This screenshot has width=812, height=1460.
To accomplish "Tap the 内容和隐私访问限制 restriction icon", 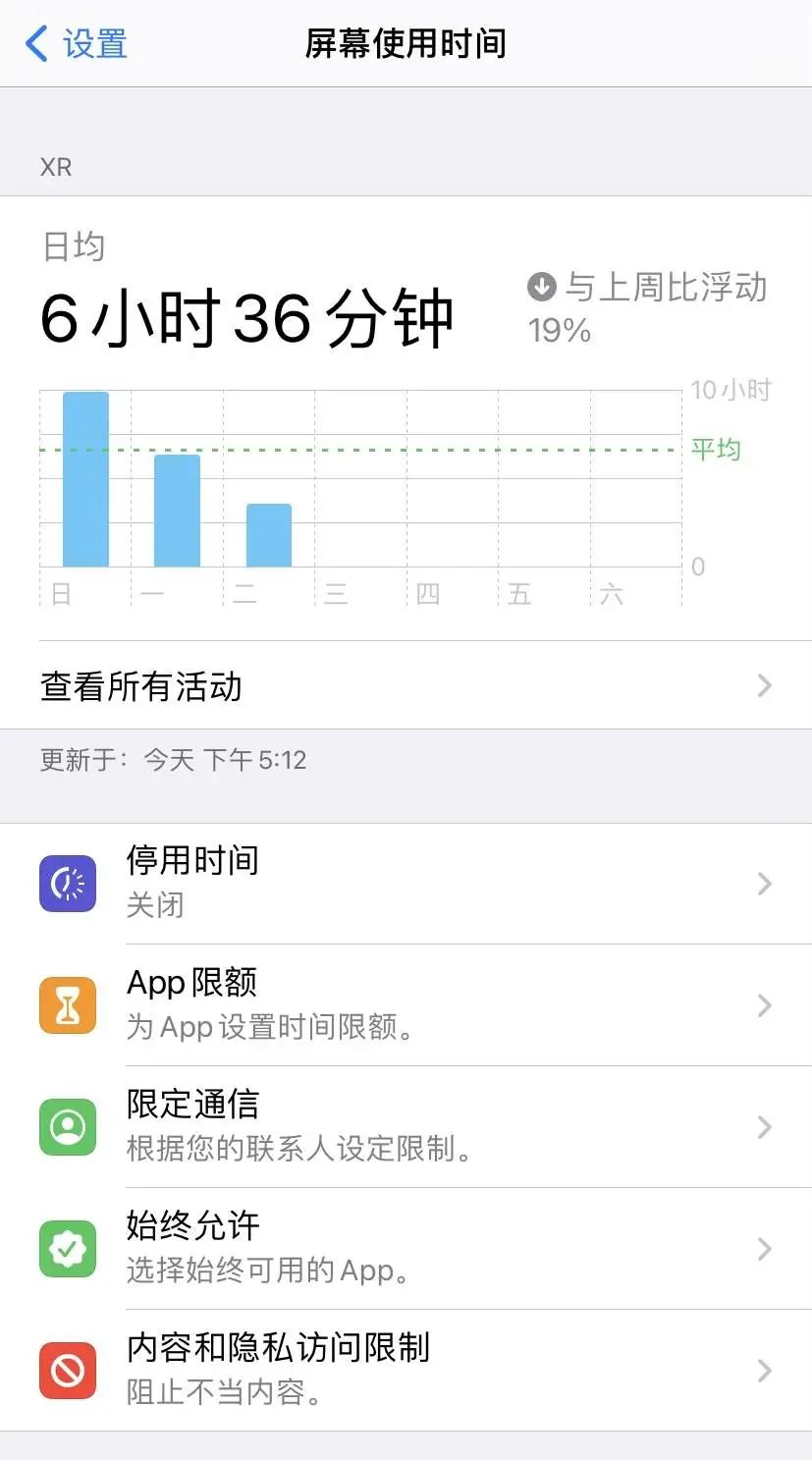I will [x=67, y=1370].
